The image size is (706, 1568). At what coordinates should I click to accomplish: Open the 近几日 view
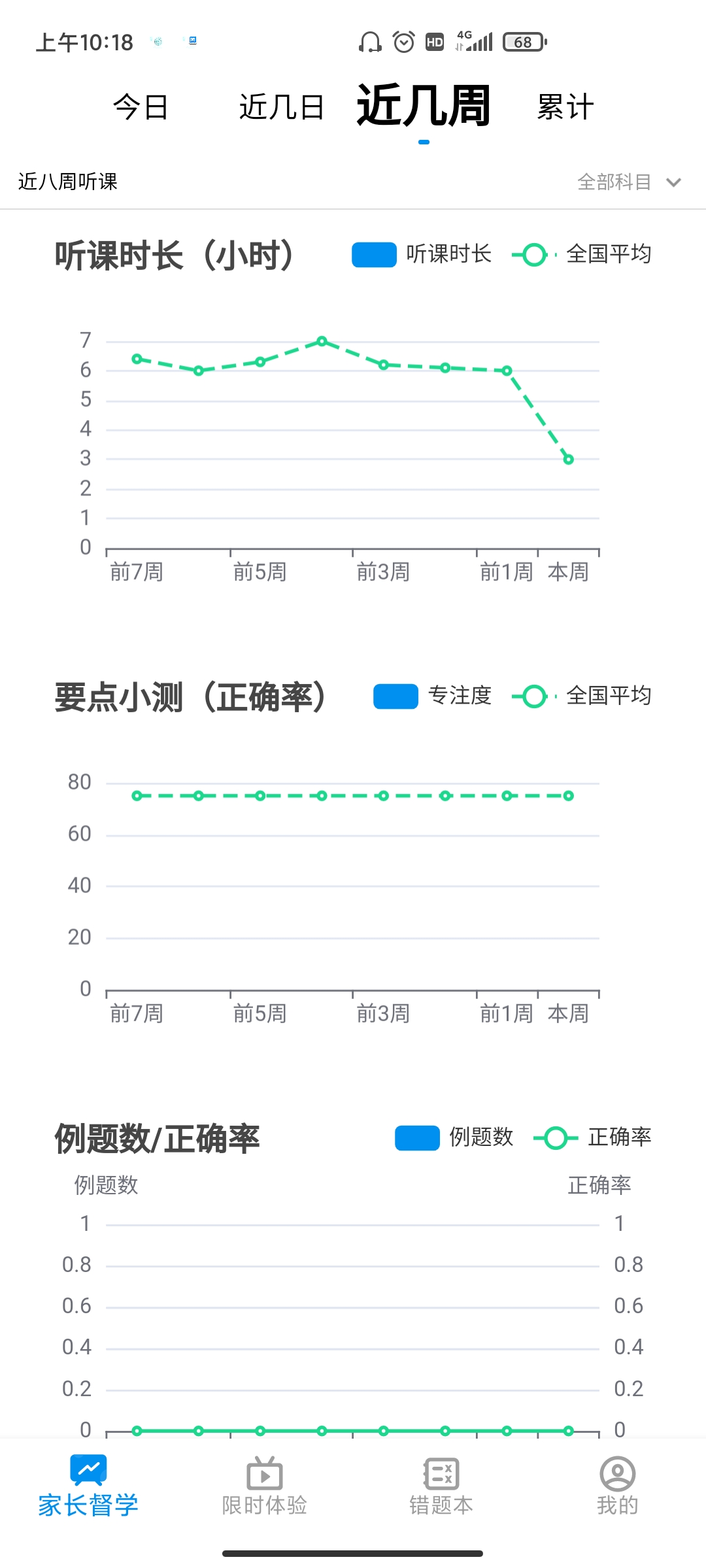[x=281, y=106]
